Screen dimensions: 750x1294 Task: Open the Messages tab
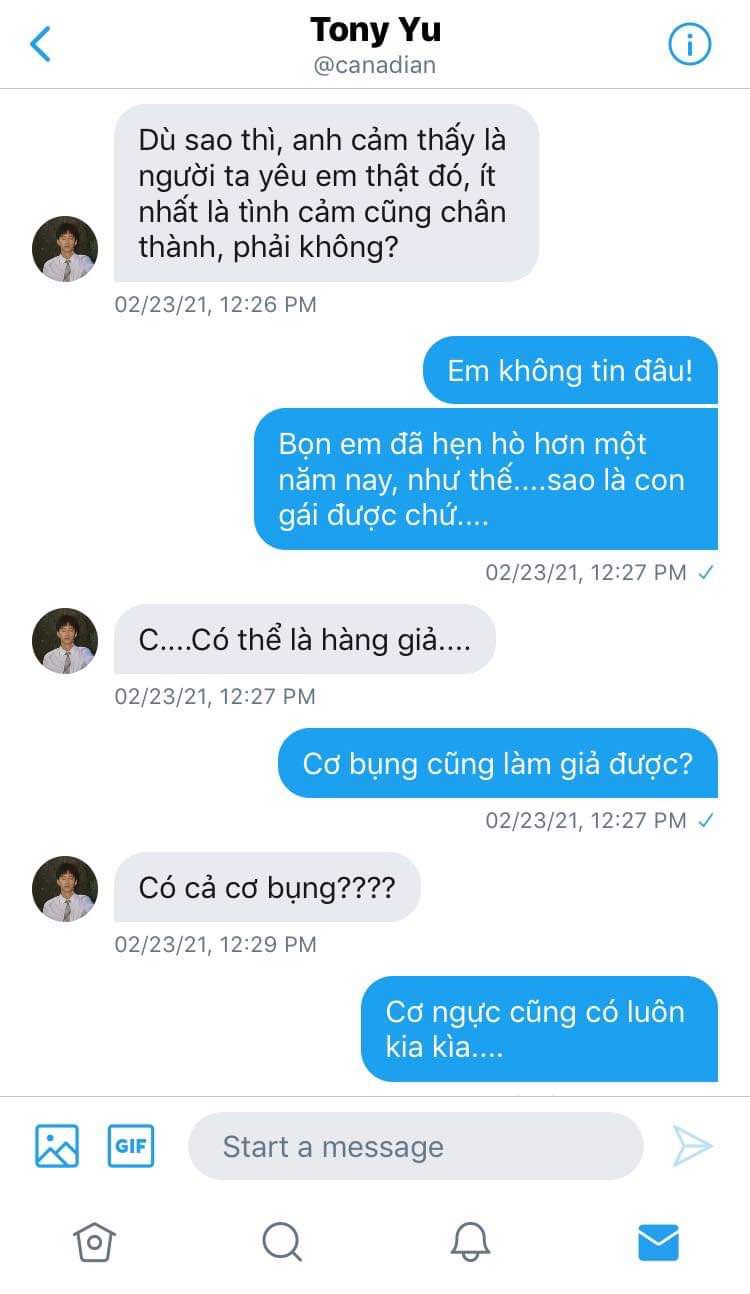tap(658, 1242)
